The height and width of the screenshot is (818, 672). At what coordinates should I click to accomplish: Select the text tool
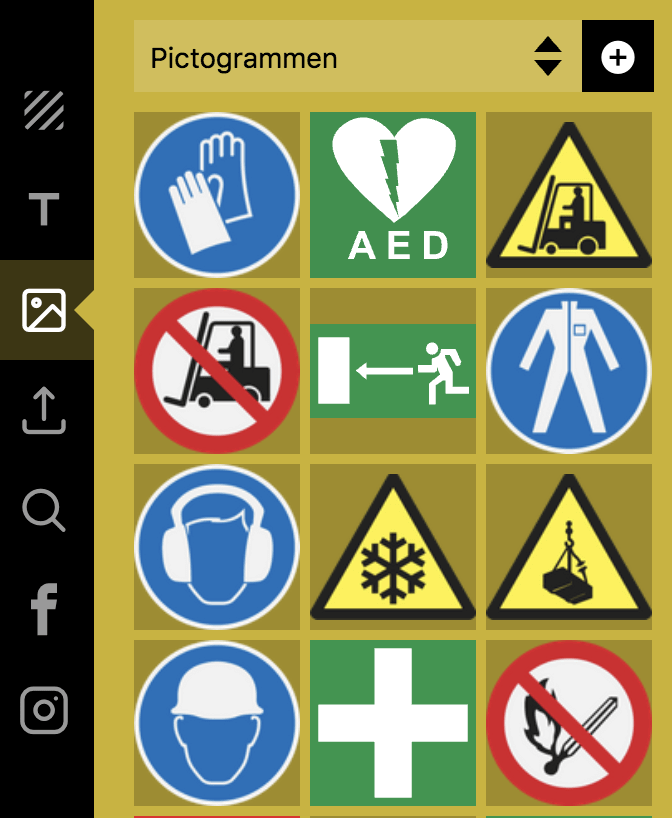[x=44, y=210]
